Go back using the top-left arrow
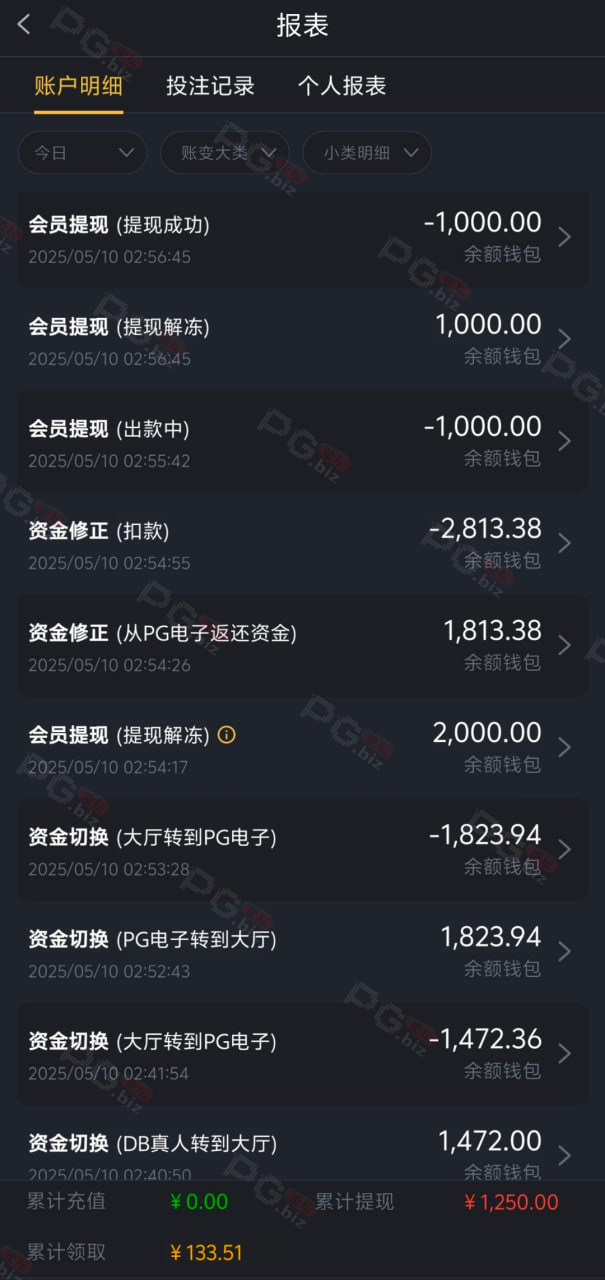605x1280 pixels. tap(25, 26)
